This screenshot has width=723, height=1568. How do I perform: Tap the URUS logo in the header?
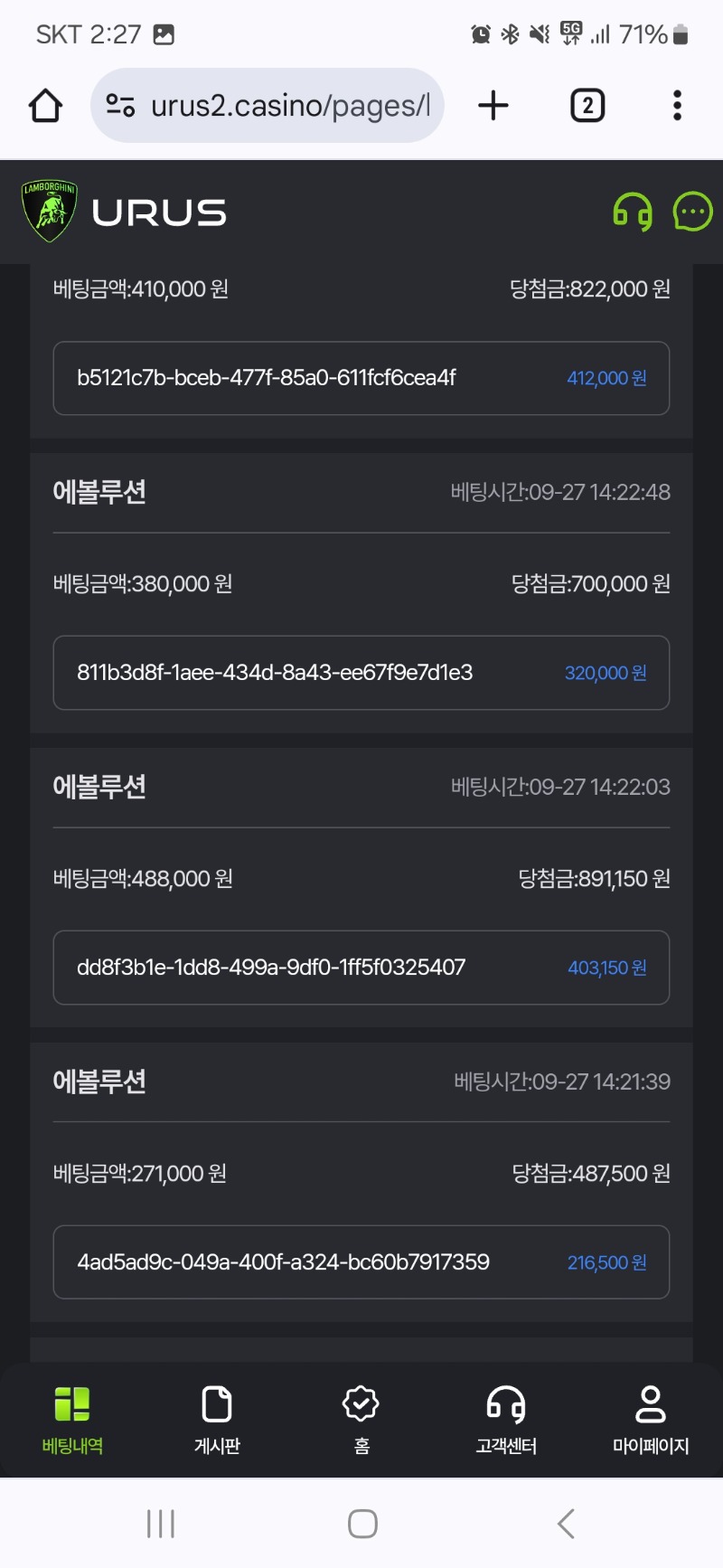124,213
